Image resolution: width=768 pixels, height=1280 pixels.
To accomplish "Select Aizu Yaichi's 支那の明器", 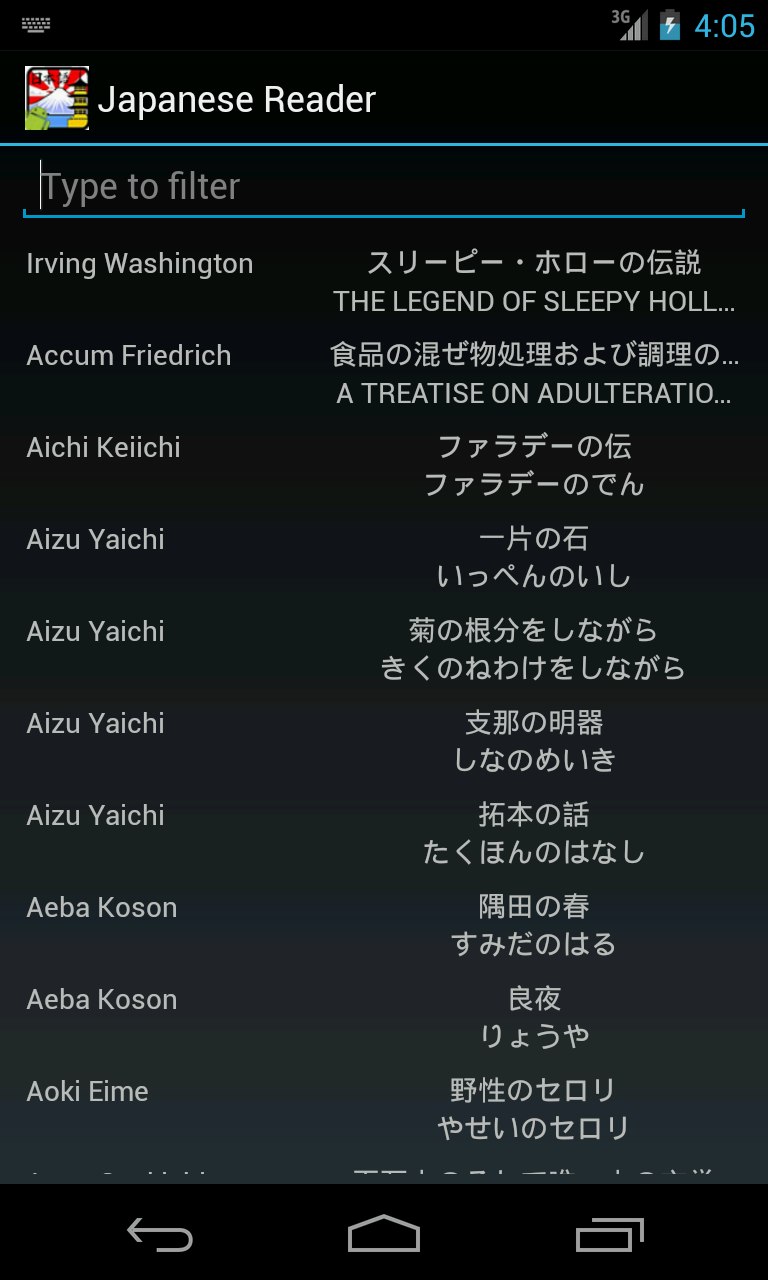I will tap(384, 742).
